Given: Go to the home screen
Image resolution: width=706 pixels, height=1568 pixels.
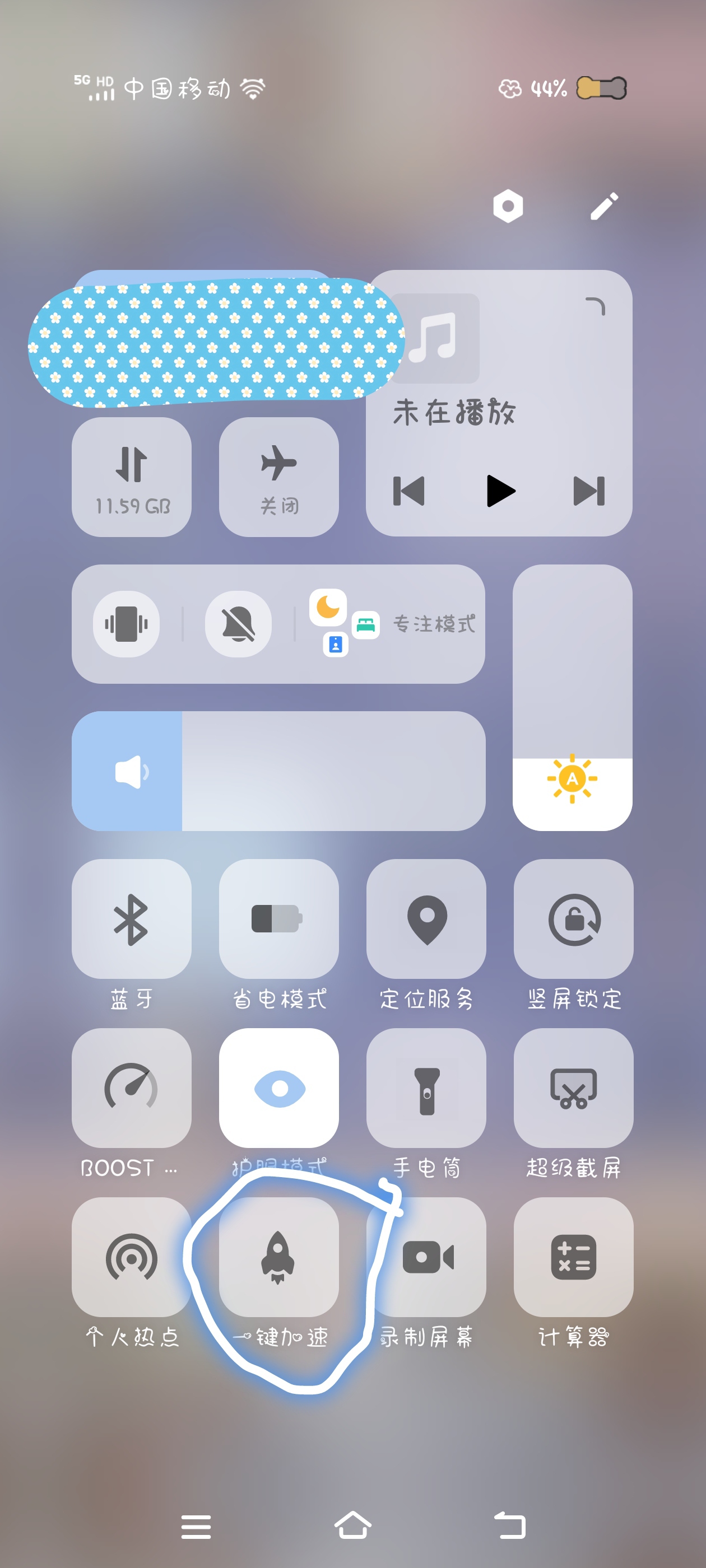Looking at the screenshot, I should pos(352,1525).
